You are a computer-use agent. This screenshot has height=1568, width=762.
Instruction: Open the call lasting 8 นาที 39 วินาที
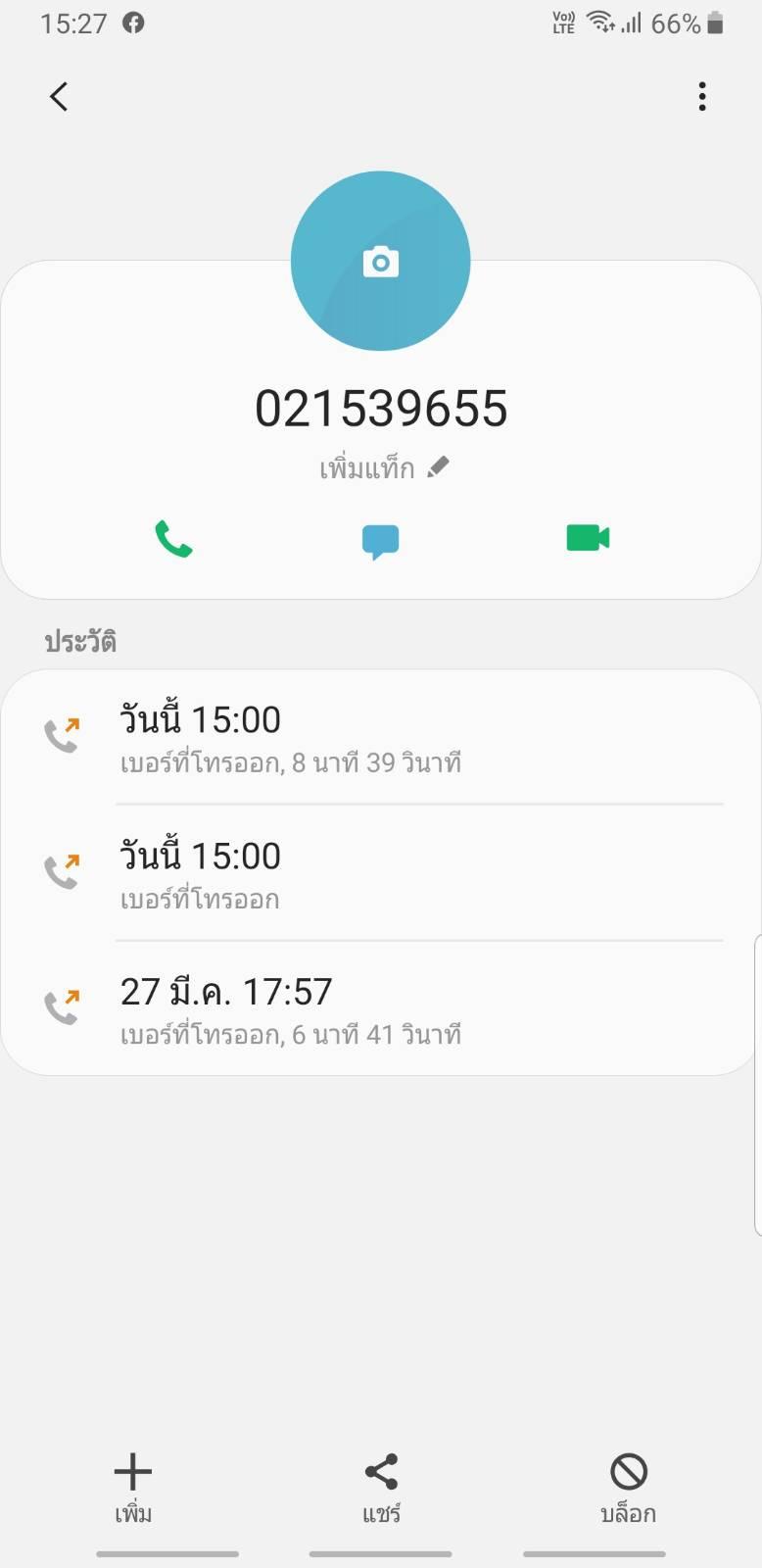(x=381, y=737)
